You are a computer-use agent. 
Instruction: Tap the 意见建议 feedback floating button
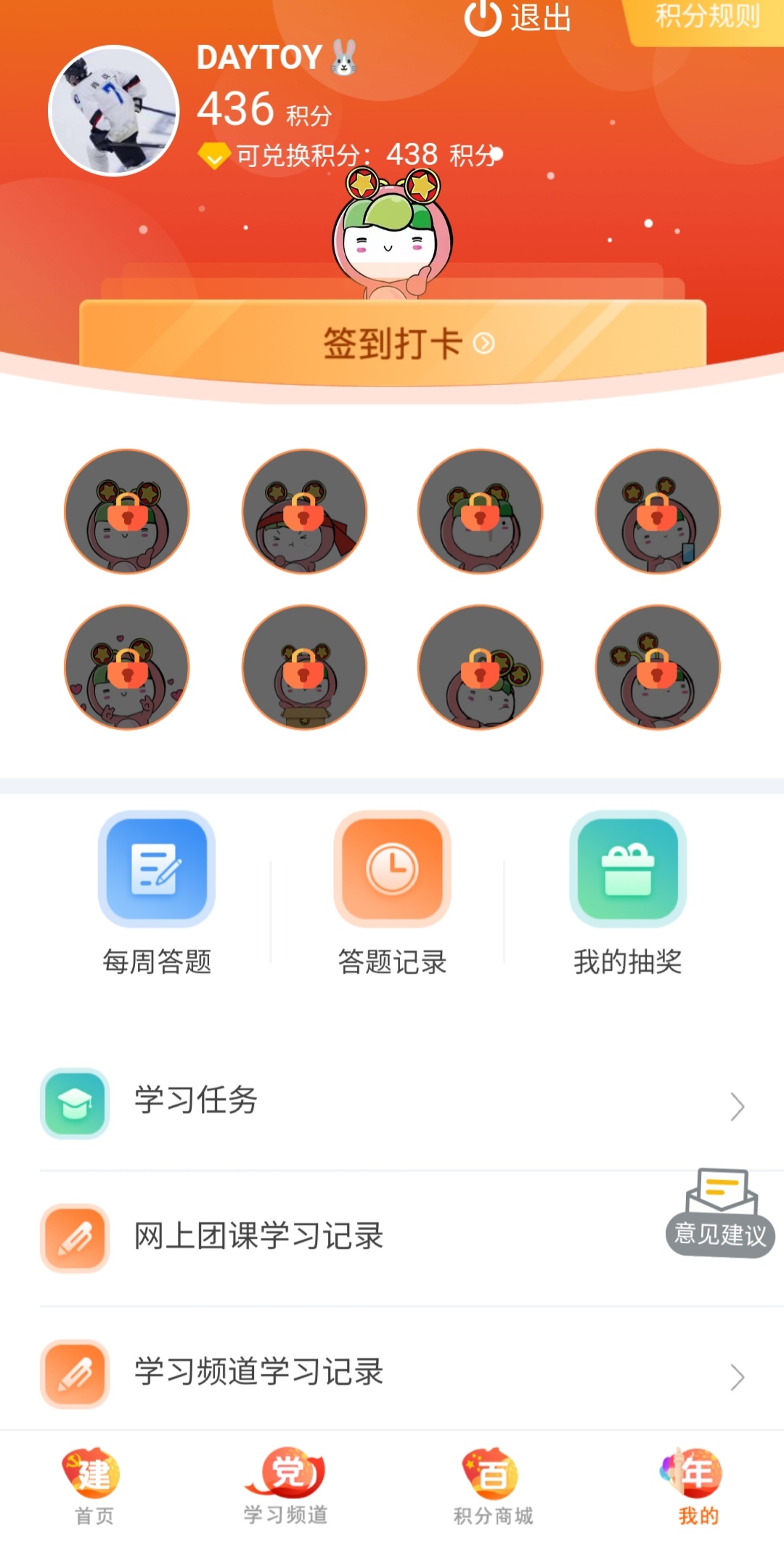(x=720, y=1214)
